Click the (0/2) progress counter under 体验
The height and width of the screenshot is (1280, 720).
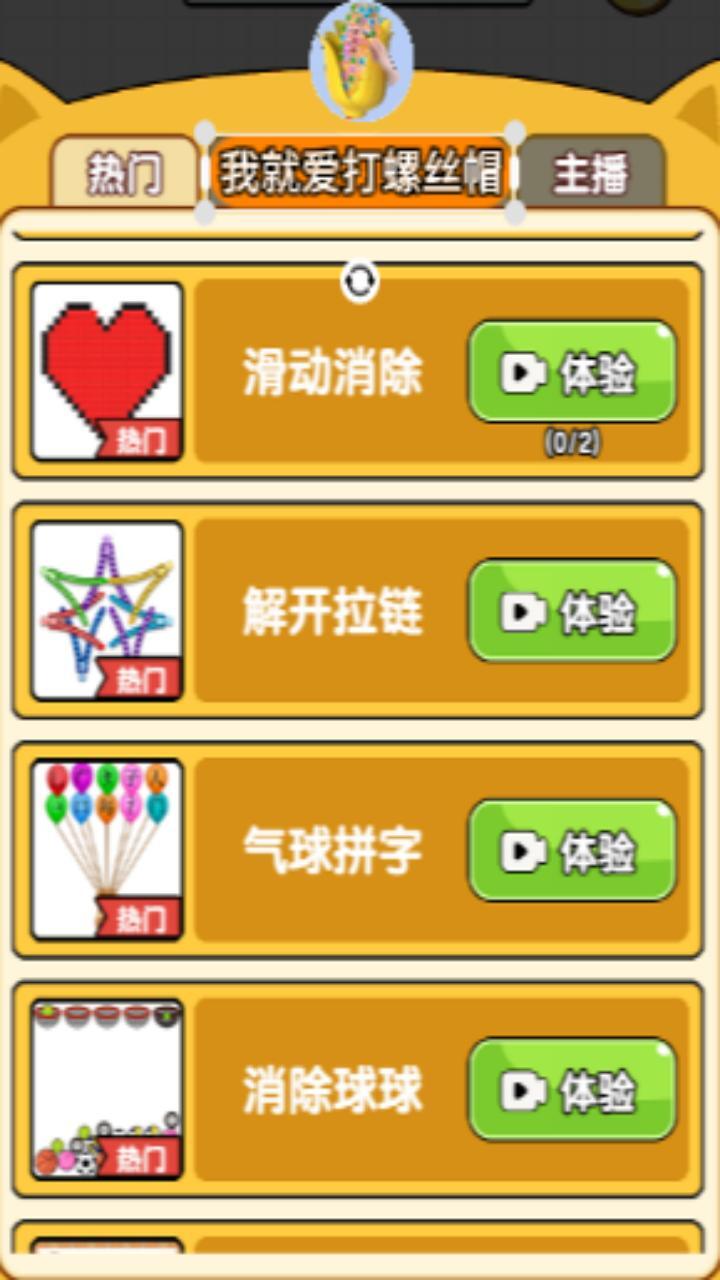point(571,438)
